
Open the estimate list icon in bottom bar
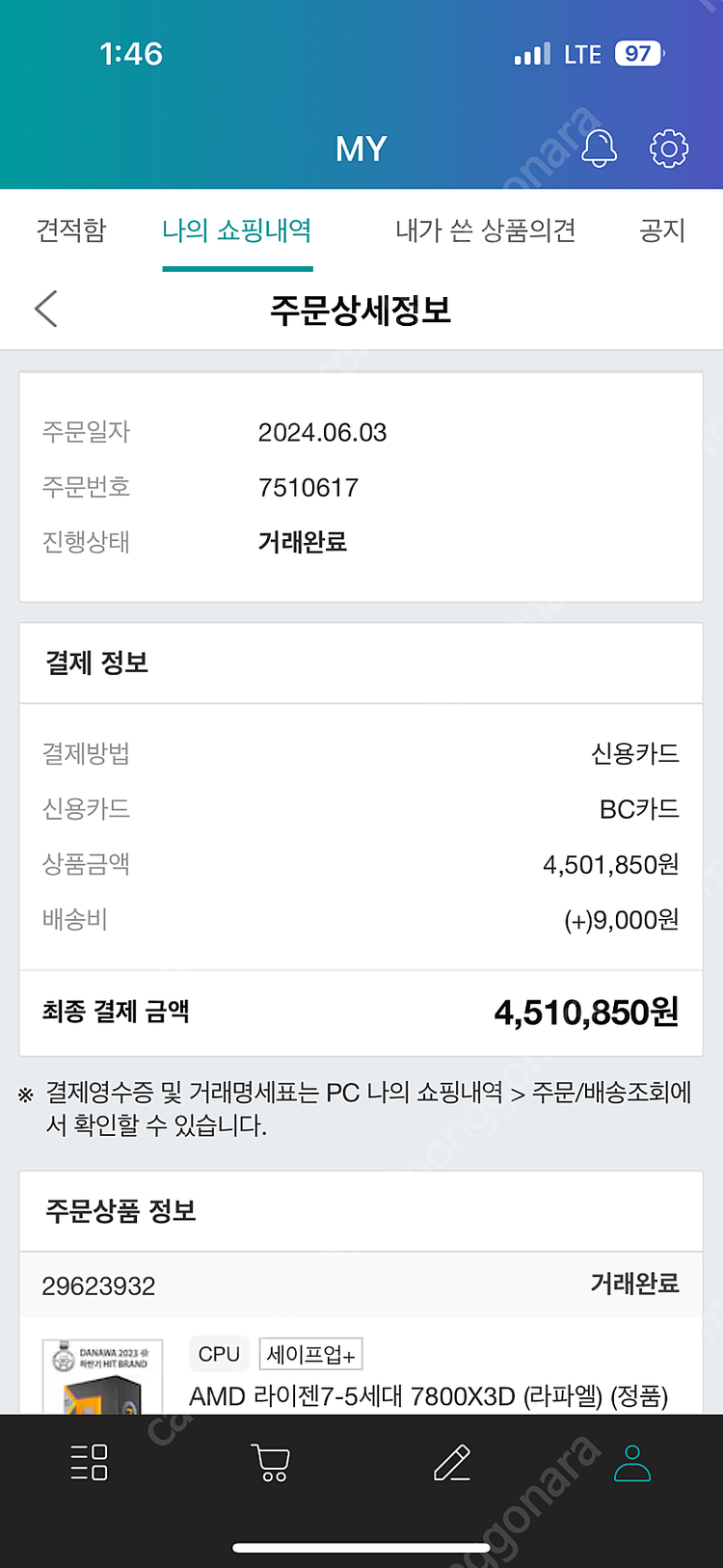89,1463
